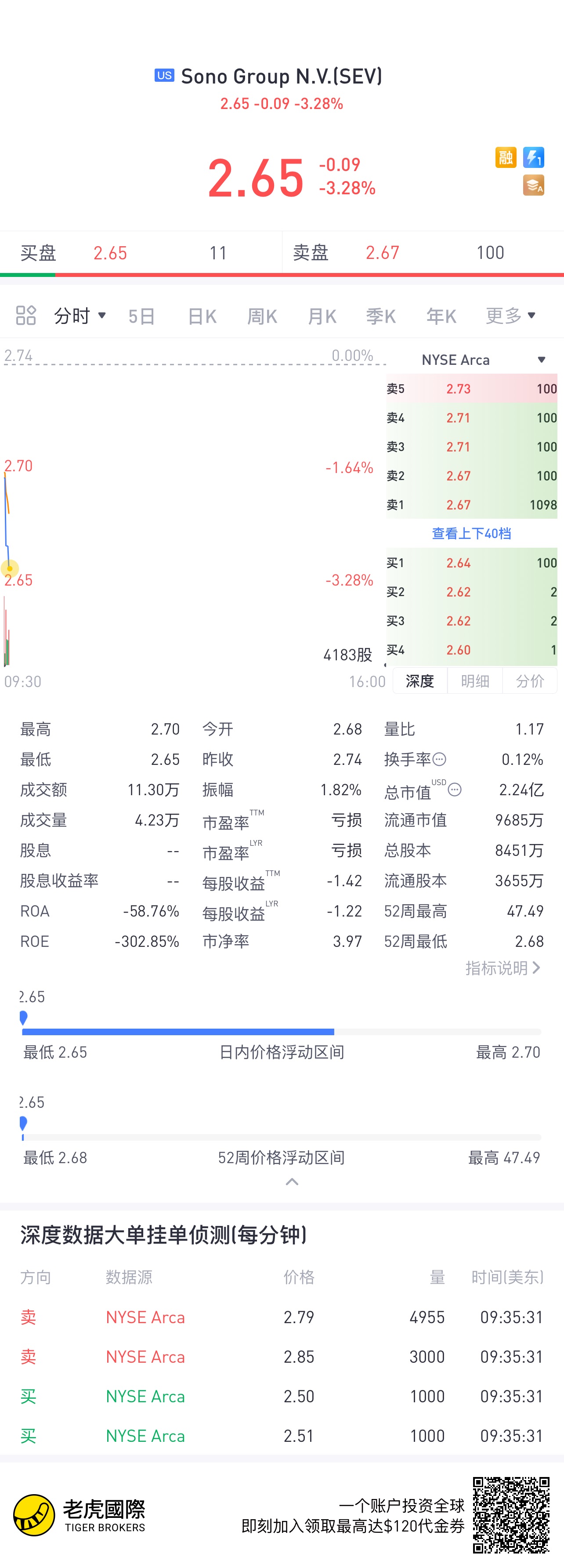Viewport: 564px width, 1568px height.
Task: Switch to the 季K chart
Action: point(381,316)
